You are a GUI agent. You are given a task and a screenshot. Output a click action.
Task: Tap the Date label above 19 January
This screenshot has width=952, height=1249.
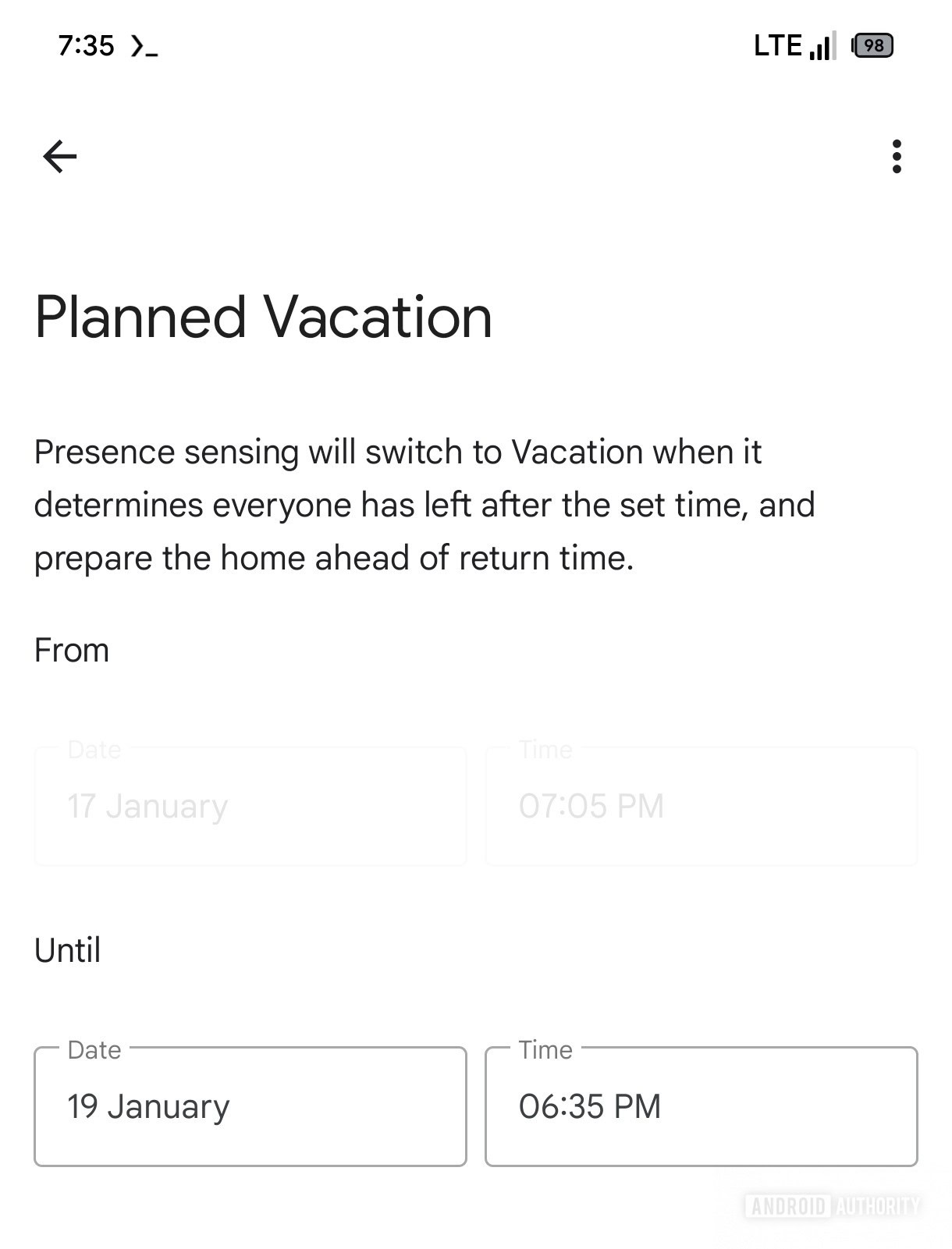tap(92, 1050)
